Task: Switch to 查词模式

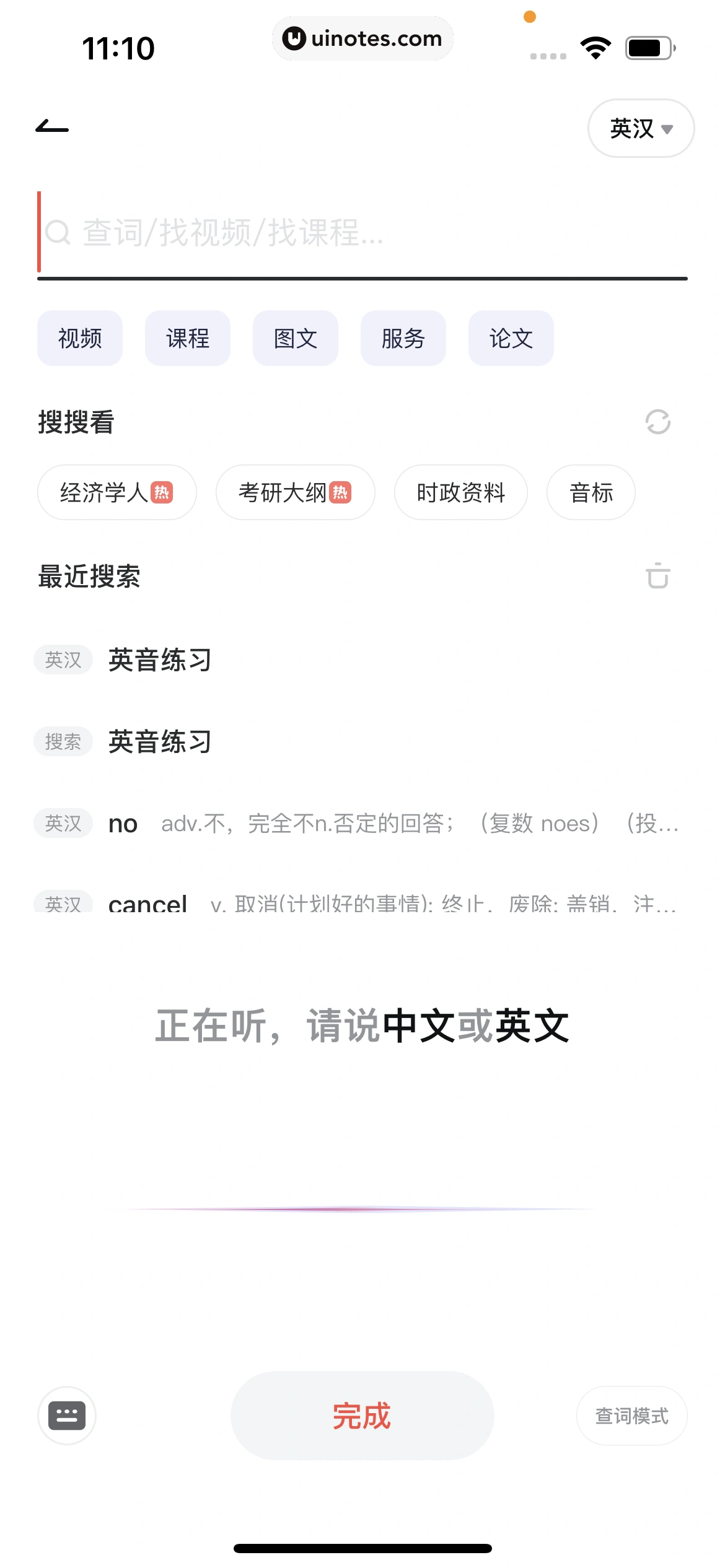Action: click(x=631, y=1415)
